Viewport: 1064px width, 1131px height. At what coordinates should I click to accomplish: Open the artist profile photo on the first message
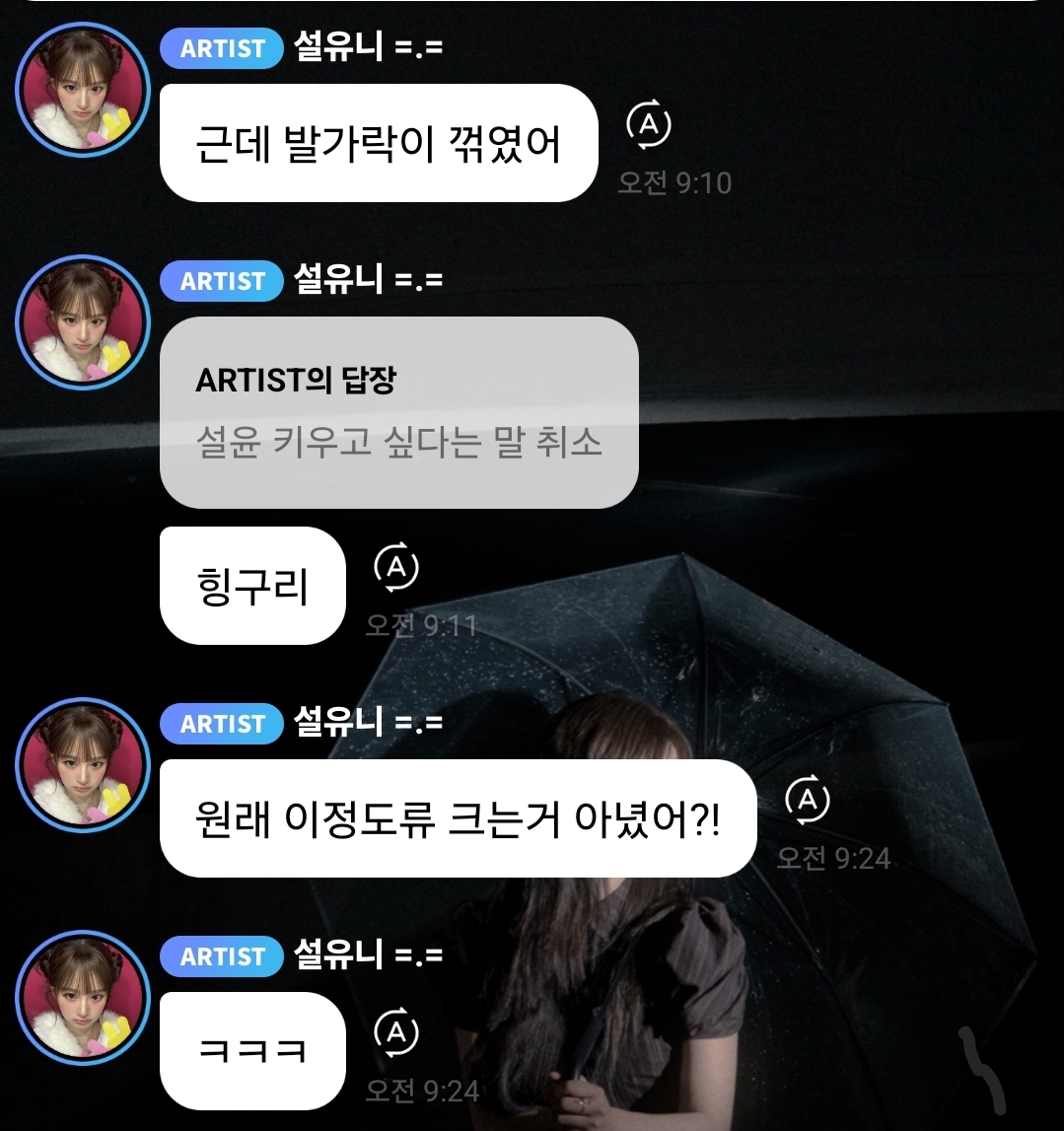tap(83, 88)
